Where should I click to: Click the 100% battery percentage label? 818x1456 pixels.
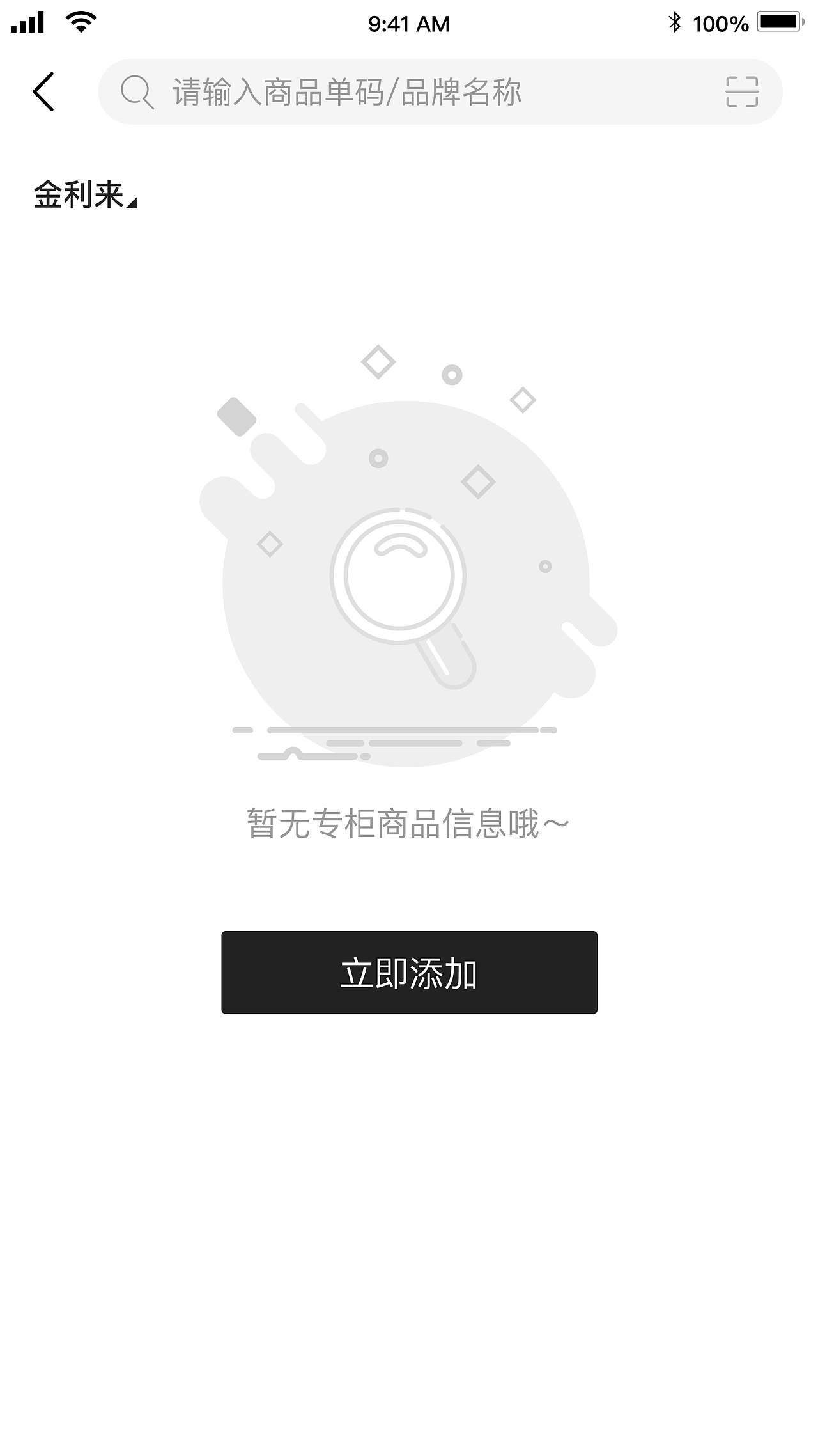click(x=721, y=23)
